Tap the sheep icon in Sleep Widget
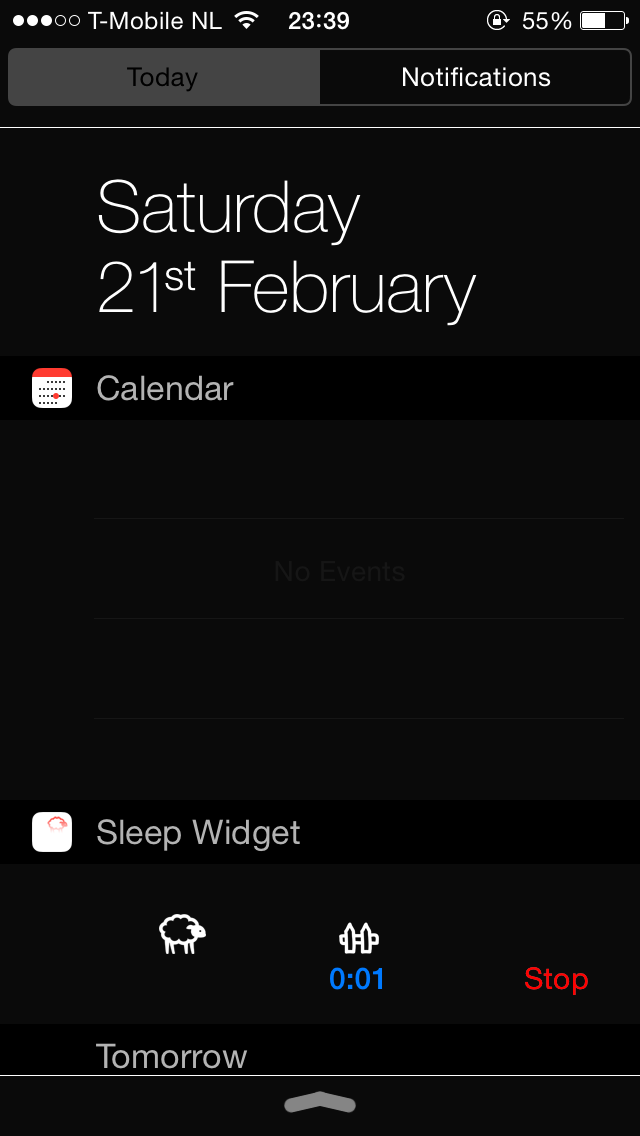This screenshot has width=640, height=1136. coord(182,934)
